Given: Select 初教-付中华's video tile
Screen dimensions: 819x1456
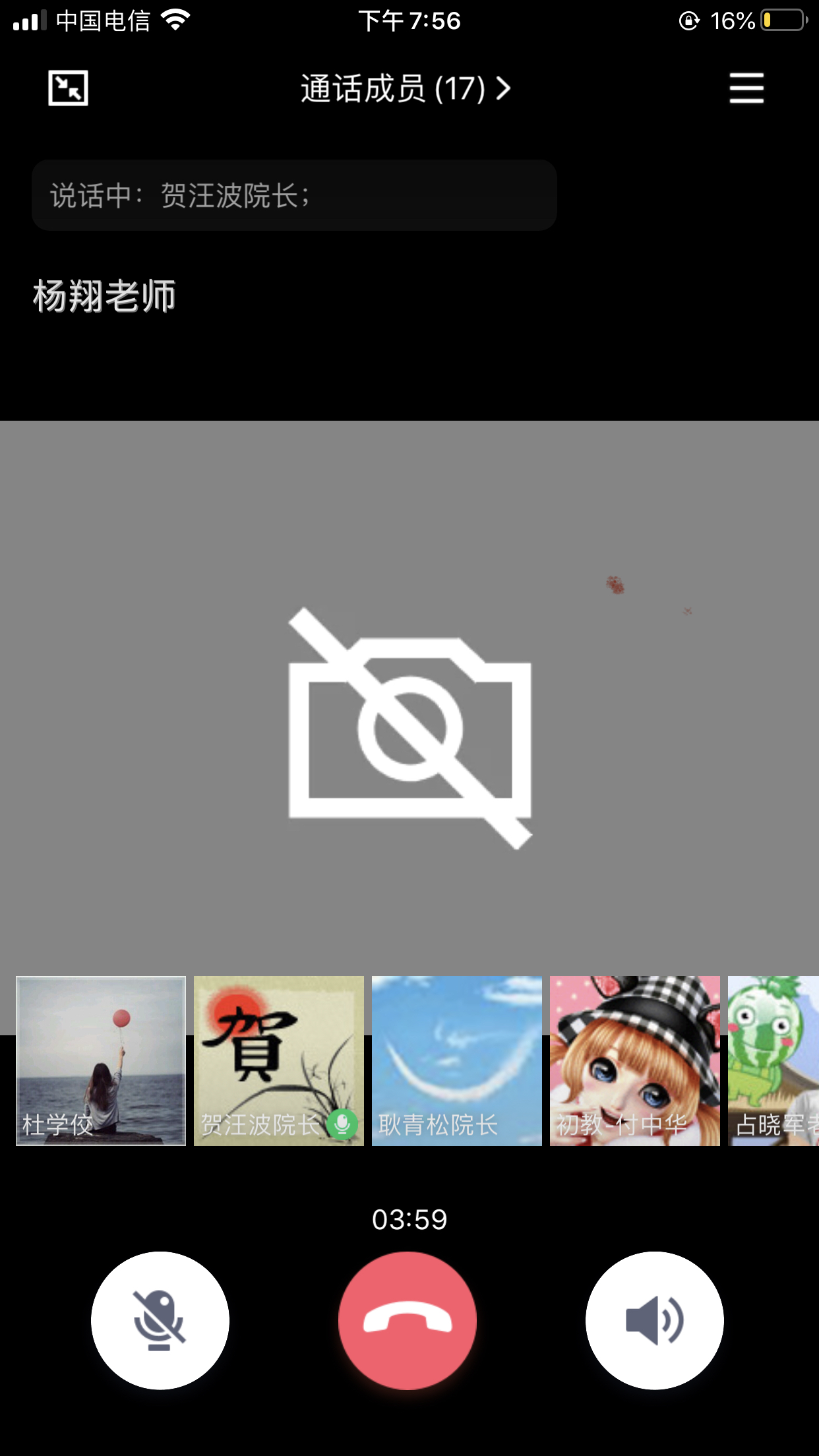Looking at the screenshot, I should pos(634,1060).
